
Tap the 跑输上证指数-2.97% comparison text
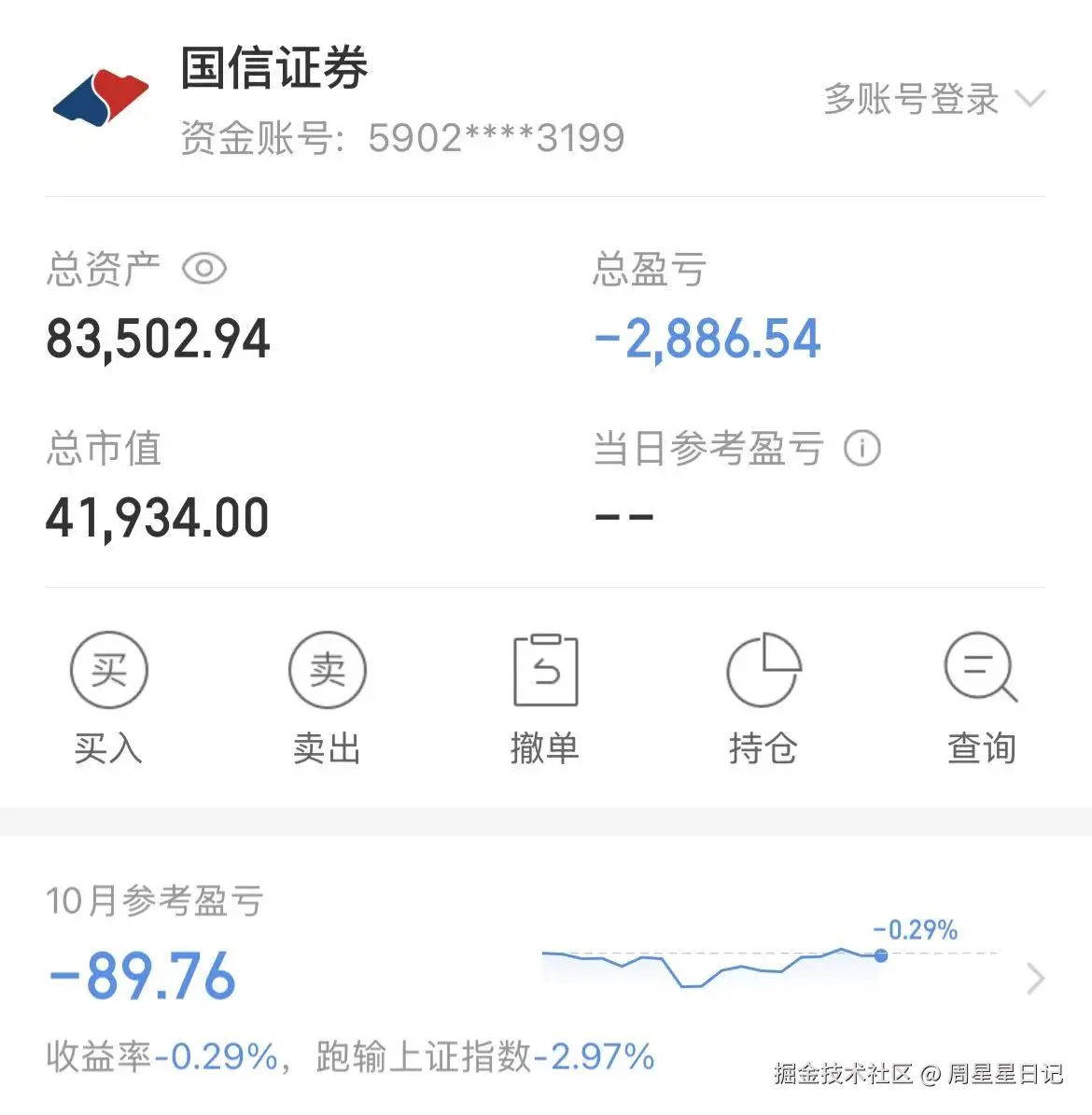tap(485, 1054)
